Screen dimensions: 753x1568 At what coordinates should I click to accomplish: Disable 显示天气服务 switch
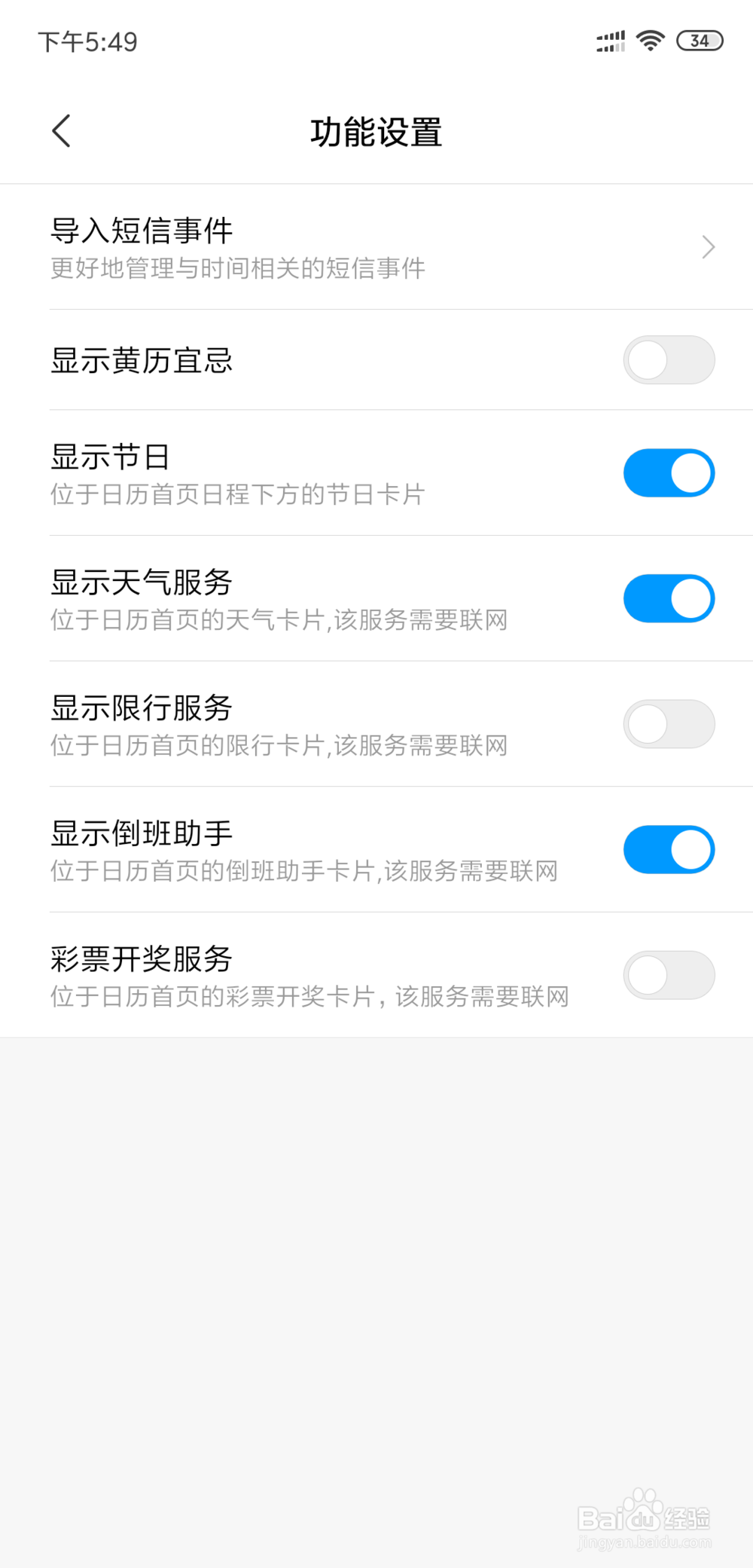click(669, 599)
